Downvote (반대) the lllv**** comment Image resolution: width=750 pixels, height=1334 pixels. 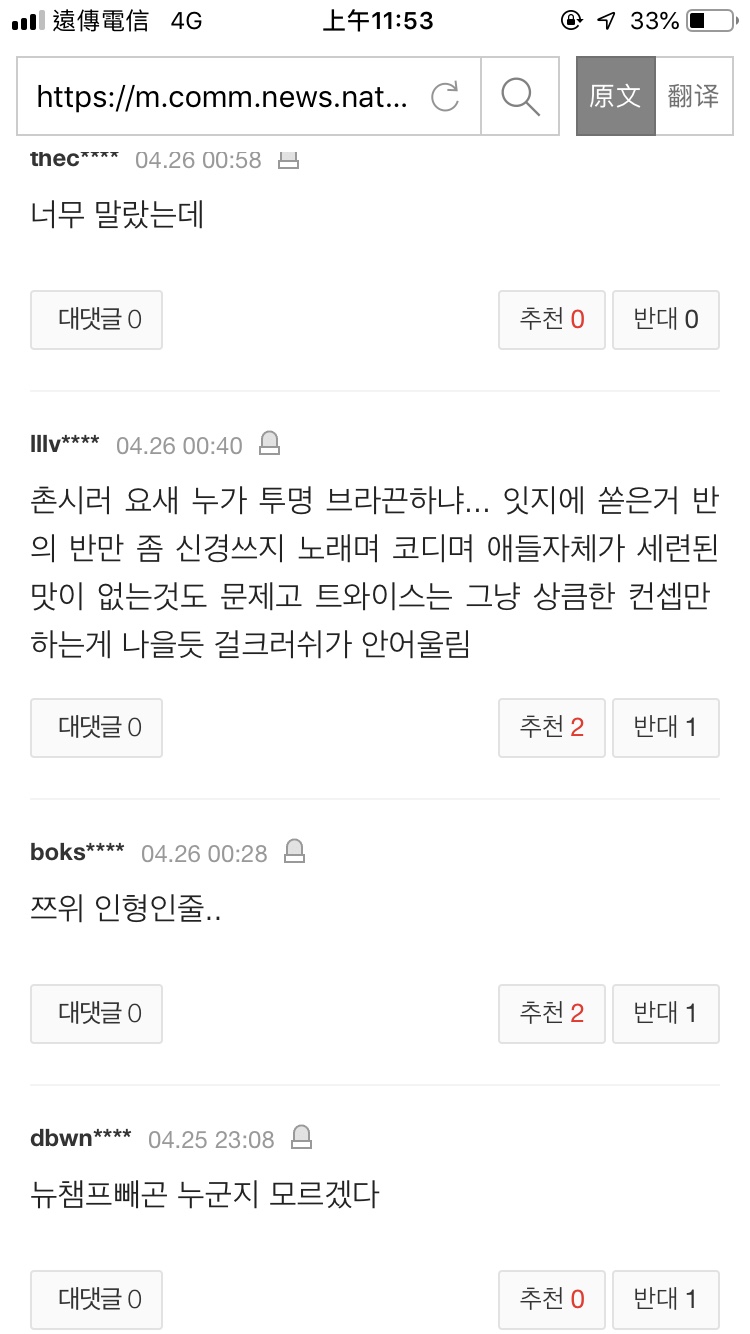tap(666, 727)
